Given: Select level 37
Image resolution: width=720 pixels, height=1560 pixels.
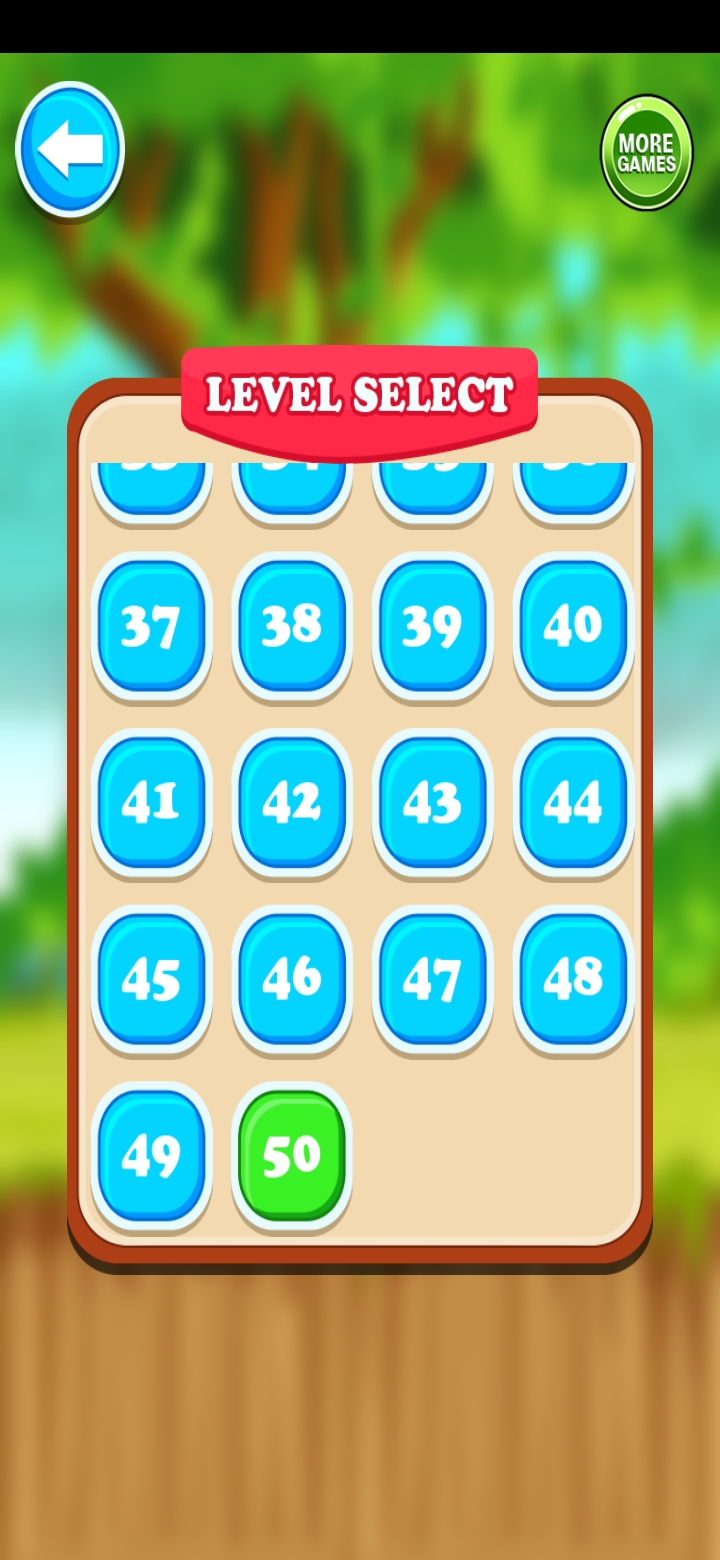Looking at the screenshot, I should [x=151, y=626].
